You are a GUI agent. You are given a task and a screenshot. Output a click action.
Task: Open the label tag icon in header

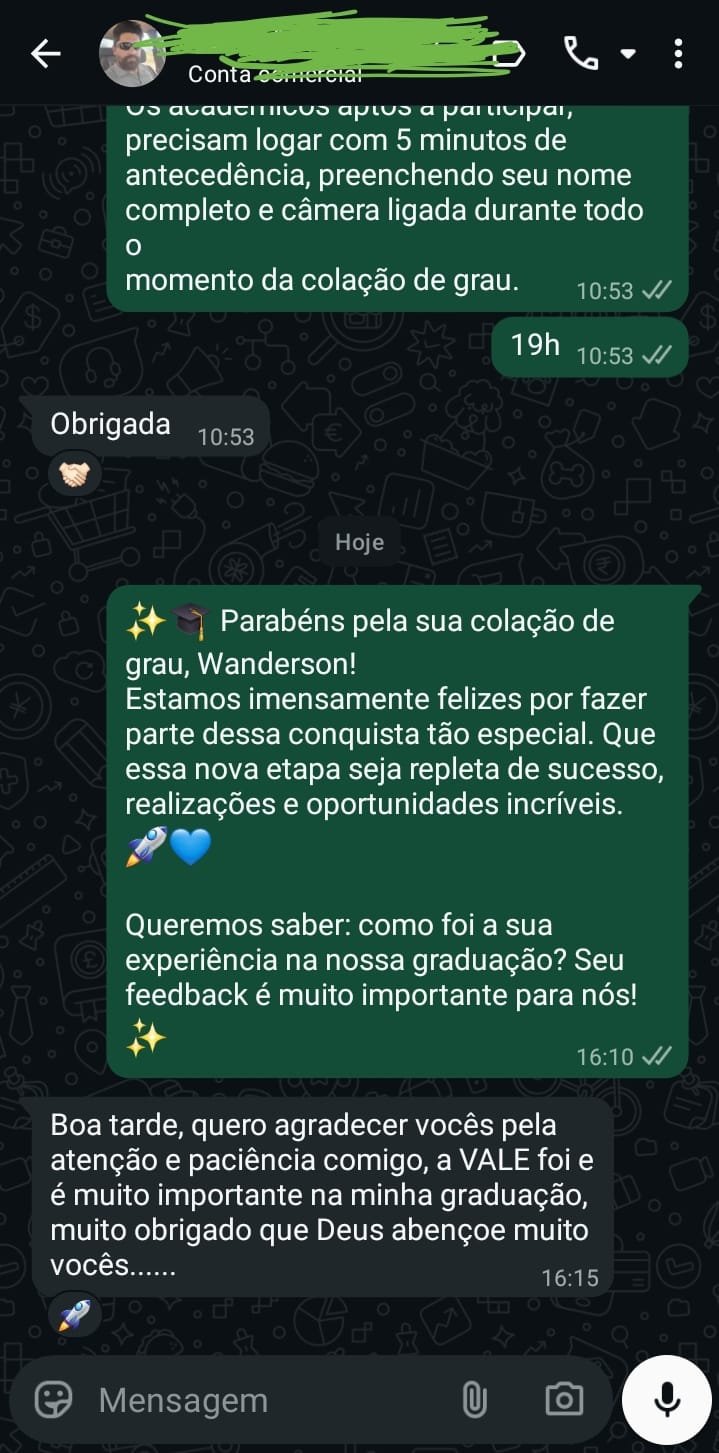[x=509, y=54]
